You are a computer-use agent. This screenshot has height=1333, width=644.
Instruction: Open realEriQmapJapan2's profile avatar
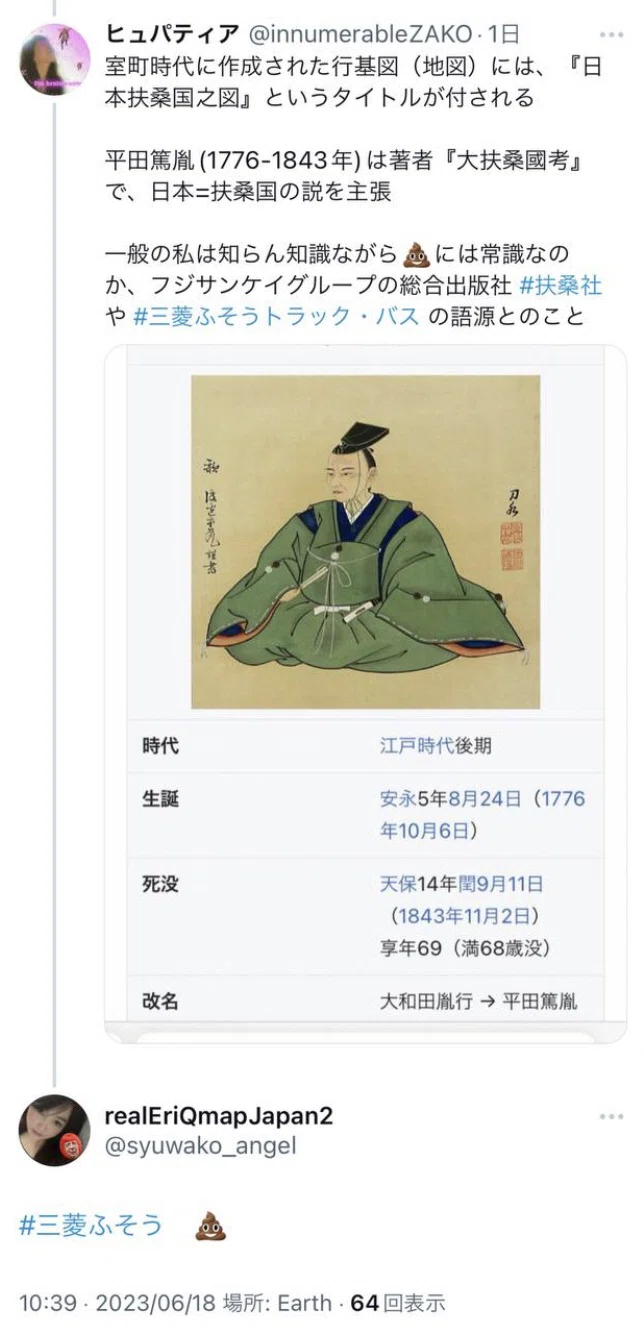tap(55, 1131)
